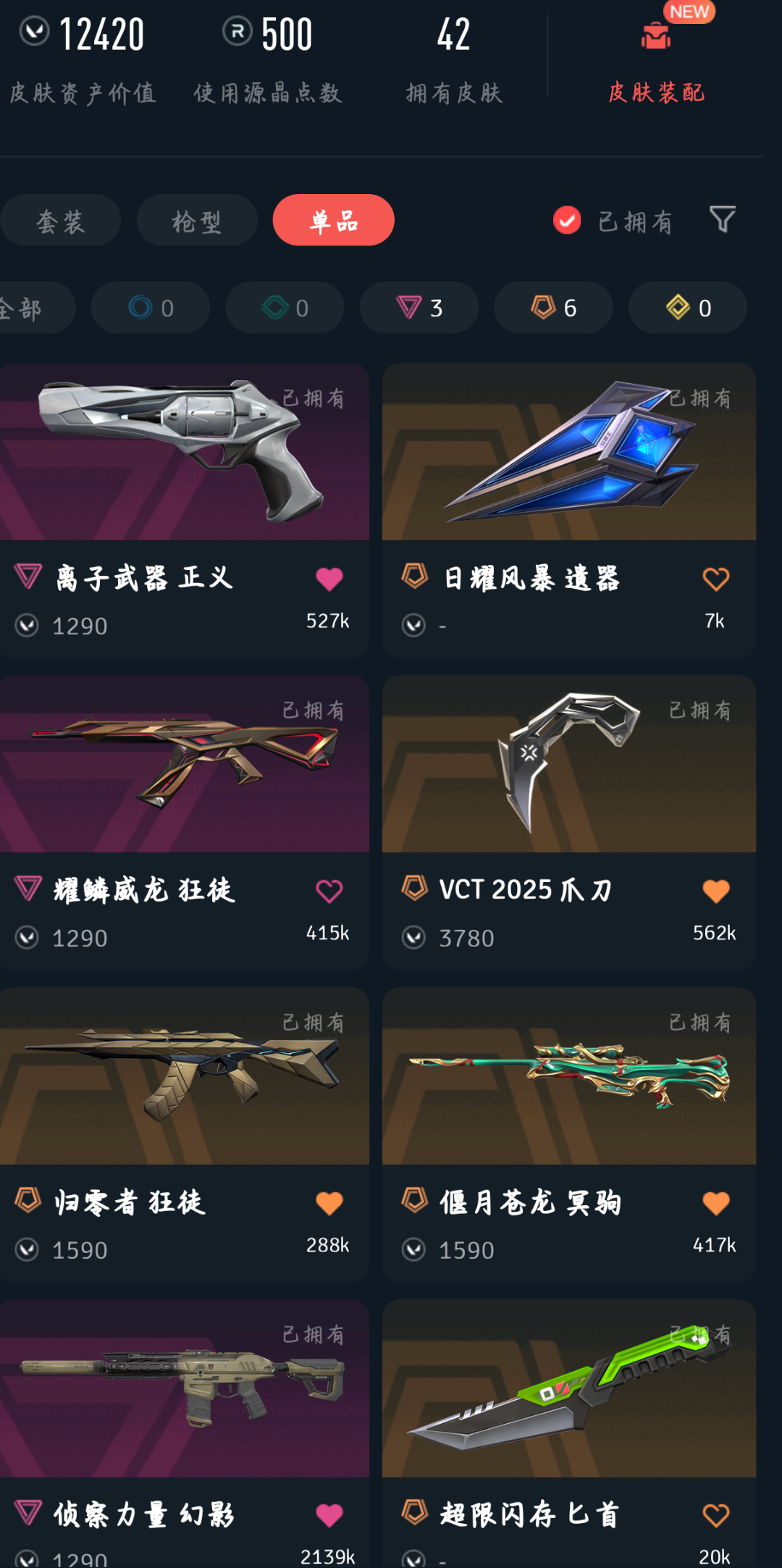Like 超限闪存 匕首 skin
782x1568 pixels.
coord(715,1515)
